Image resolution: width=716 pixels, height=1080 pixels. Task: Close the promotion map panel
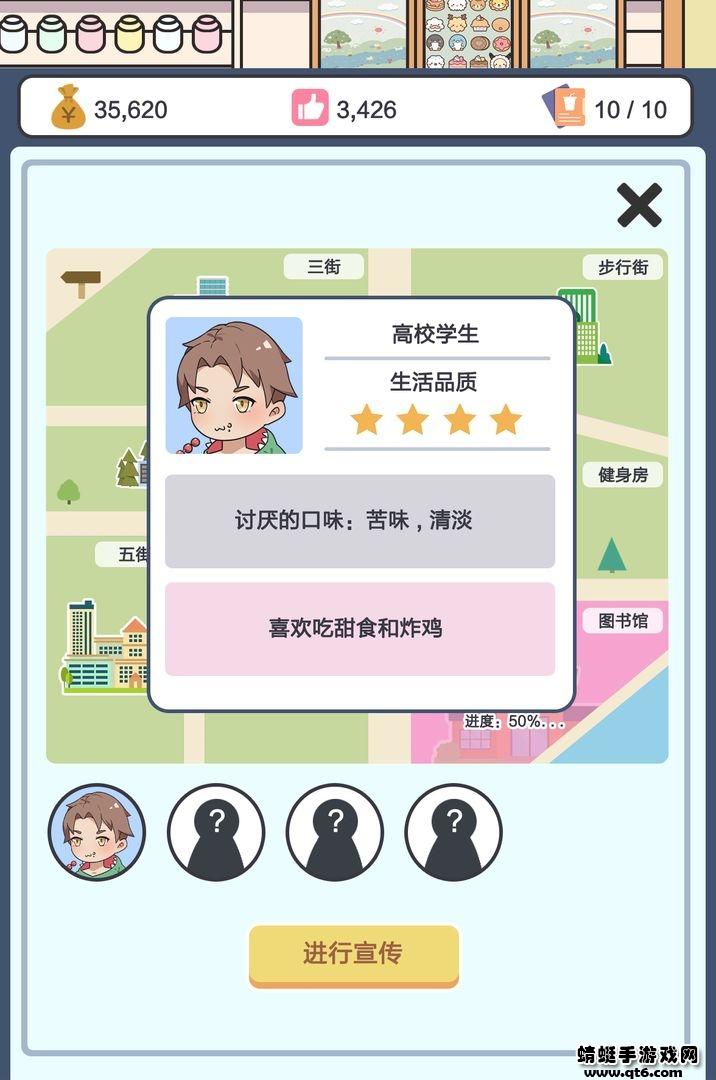pyautogui.click(x=639, y=206)
